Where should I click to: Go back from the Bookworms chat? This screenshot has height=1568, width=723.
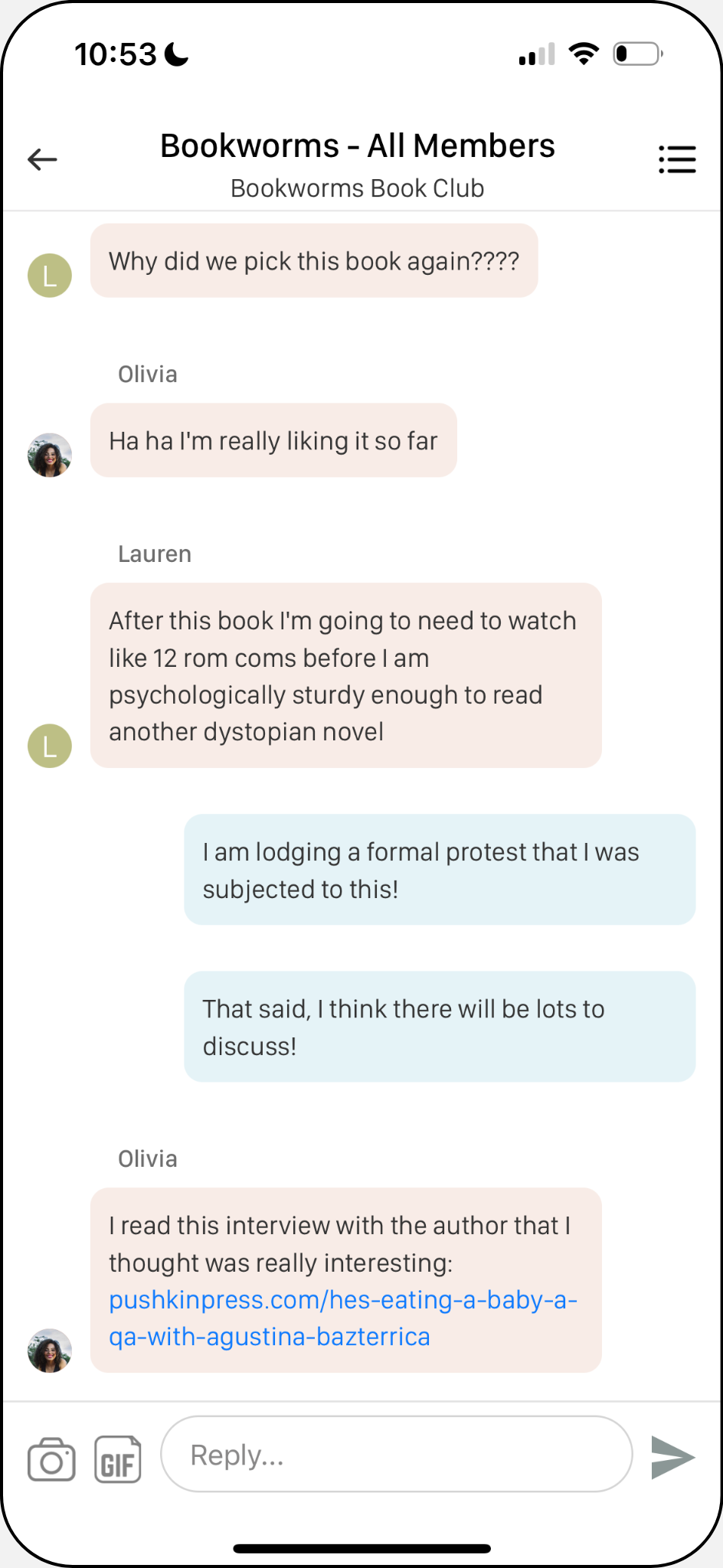43,159
